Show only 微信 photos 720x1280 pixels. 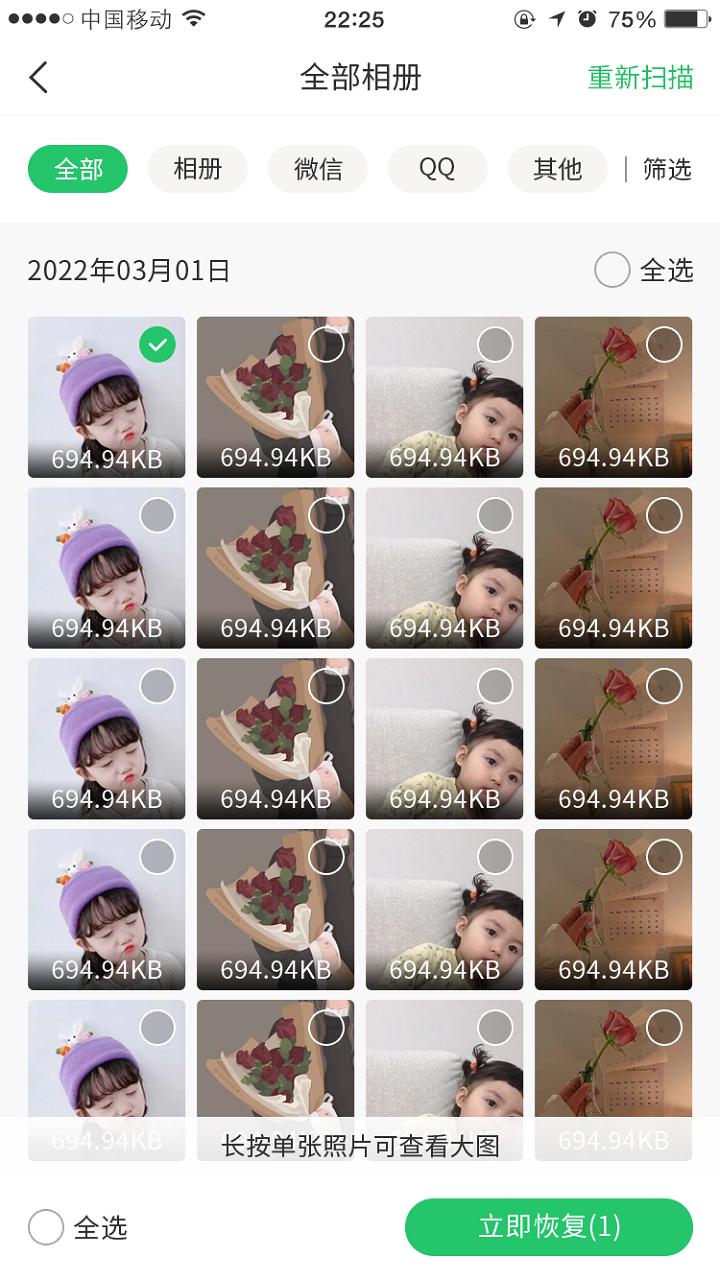tap(317, 169)
